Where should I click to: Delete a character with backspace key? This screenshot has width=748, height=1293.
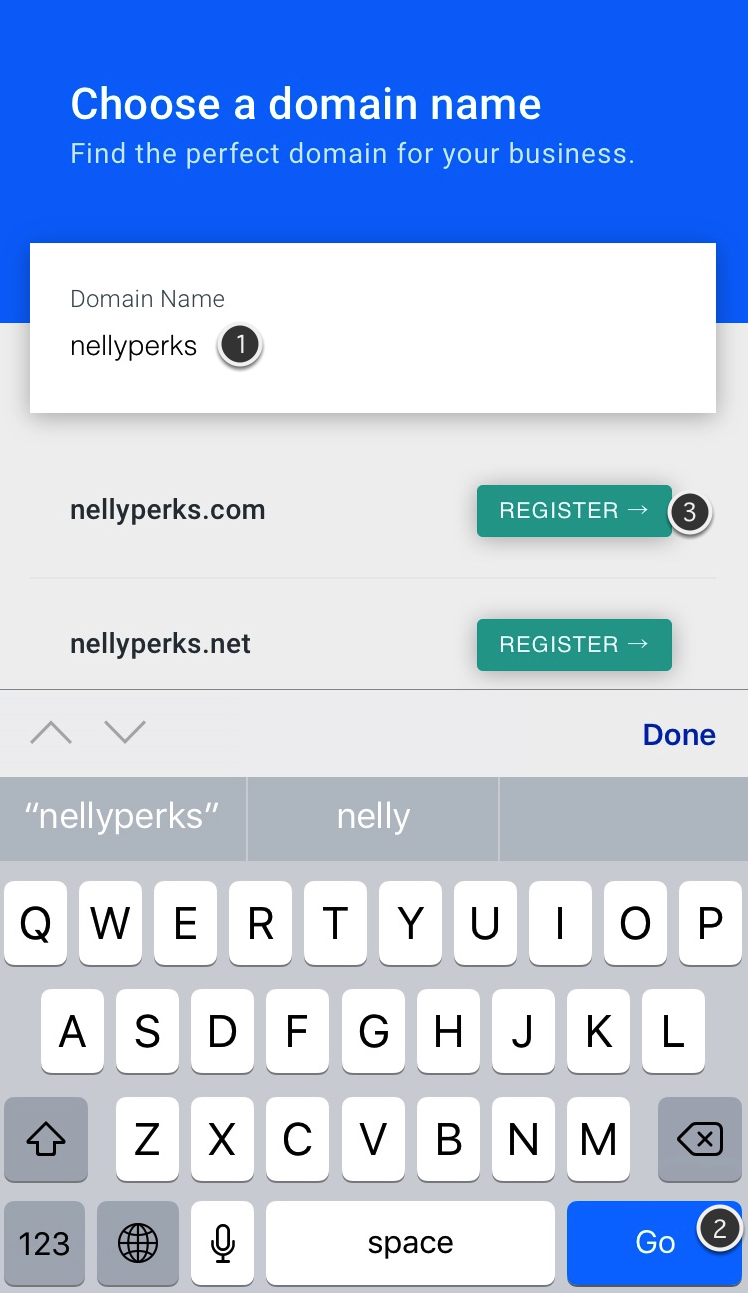[700, 1138]
